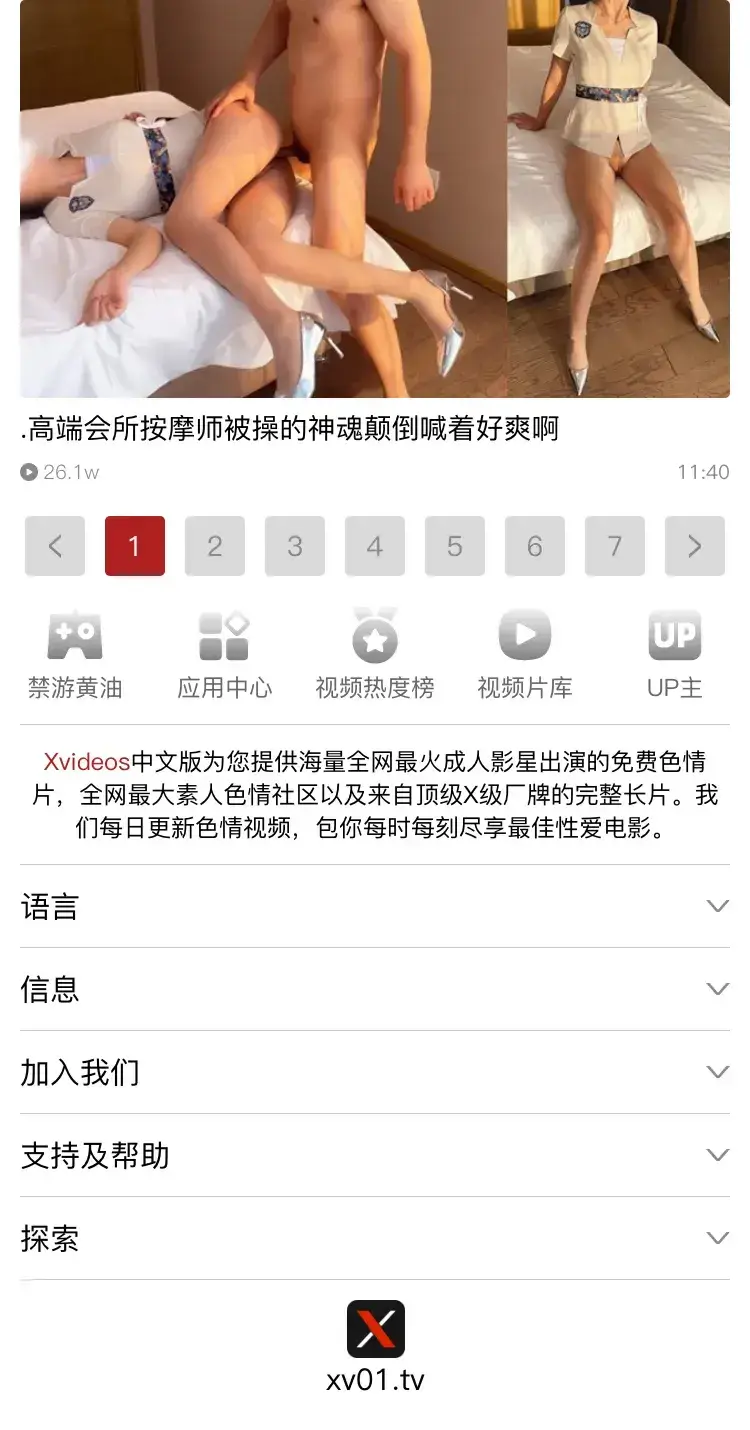Open page 4 of results
This screenshot has height=1430, width=750.
(375, 546)
